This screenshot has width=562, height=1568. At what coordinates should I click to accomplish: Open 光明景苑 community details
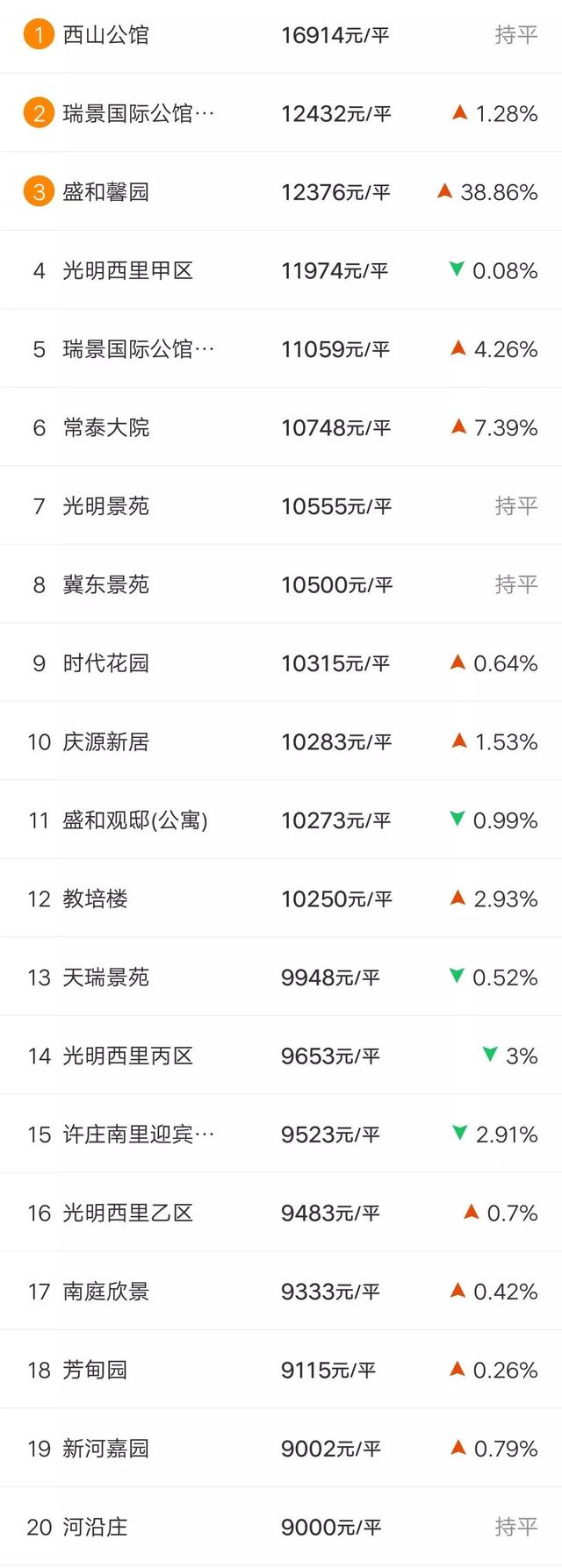click(106, 506)
